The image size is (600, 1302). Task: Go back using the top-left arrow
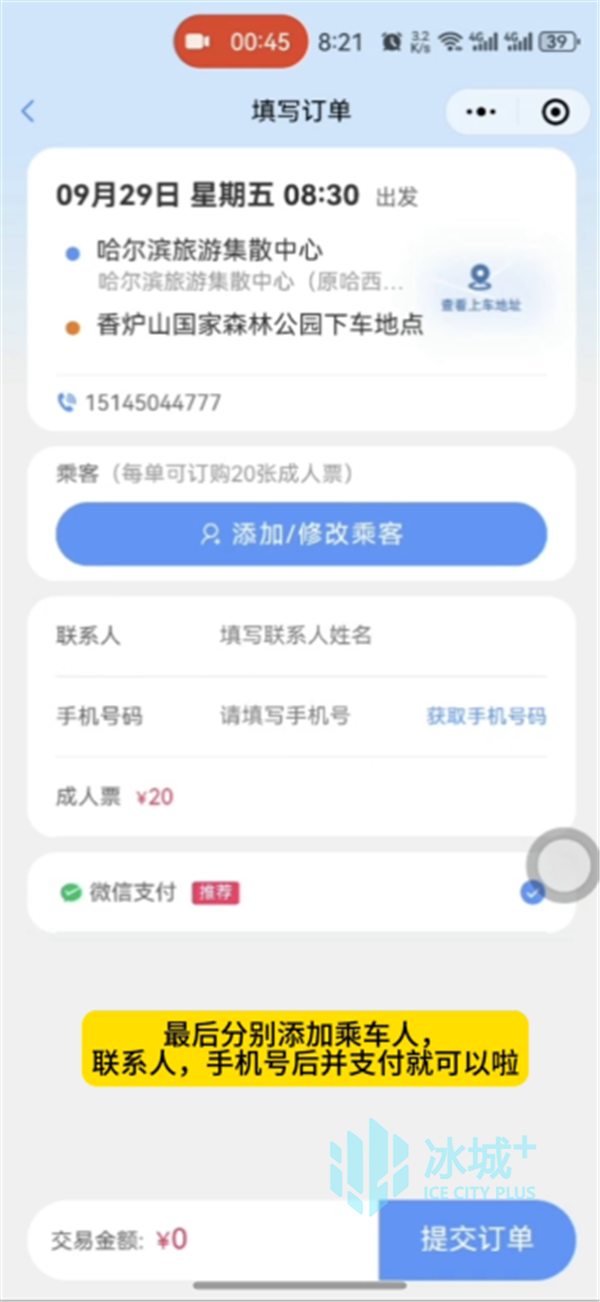click(28, 112)
